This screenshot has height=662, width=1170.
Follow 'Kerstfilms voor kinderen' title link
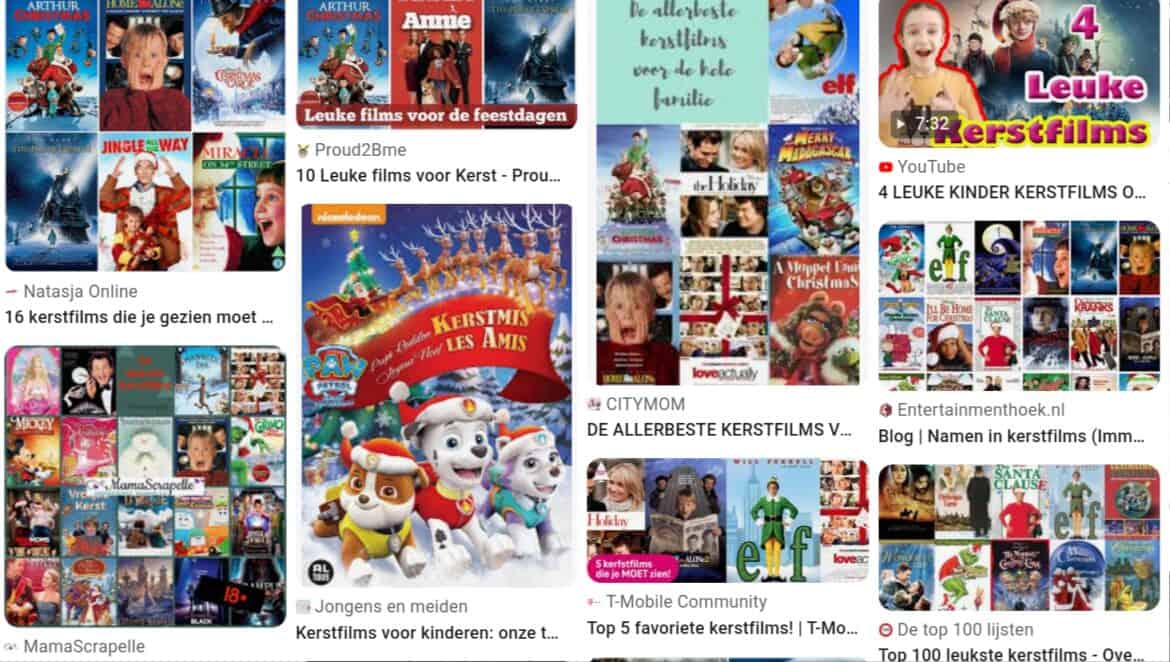(x=427, y=632)
